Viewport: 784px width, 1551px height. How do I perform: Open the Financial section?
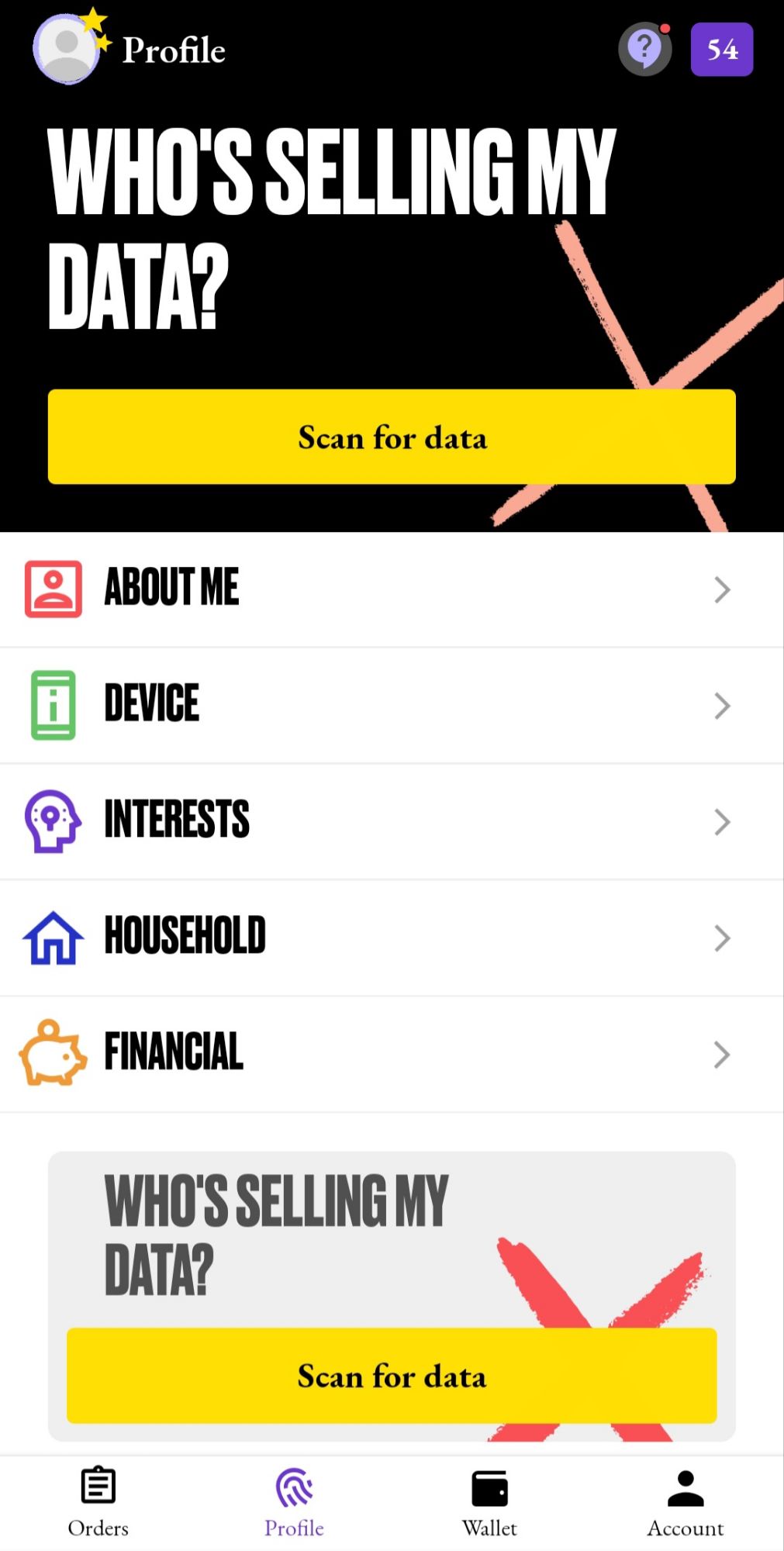[392, 1055]
